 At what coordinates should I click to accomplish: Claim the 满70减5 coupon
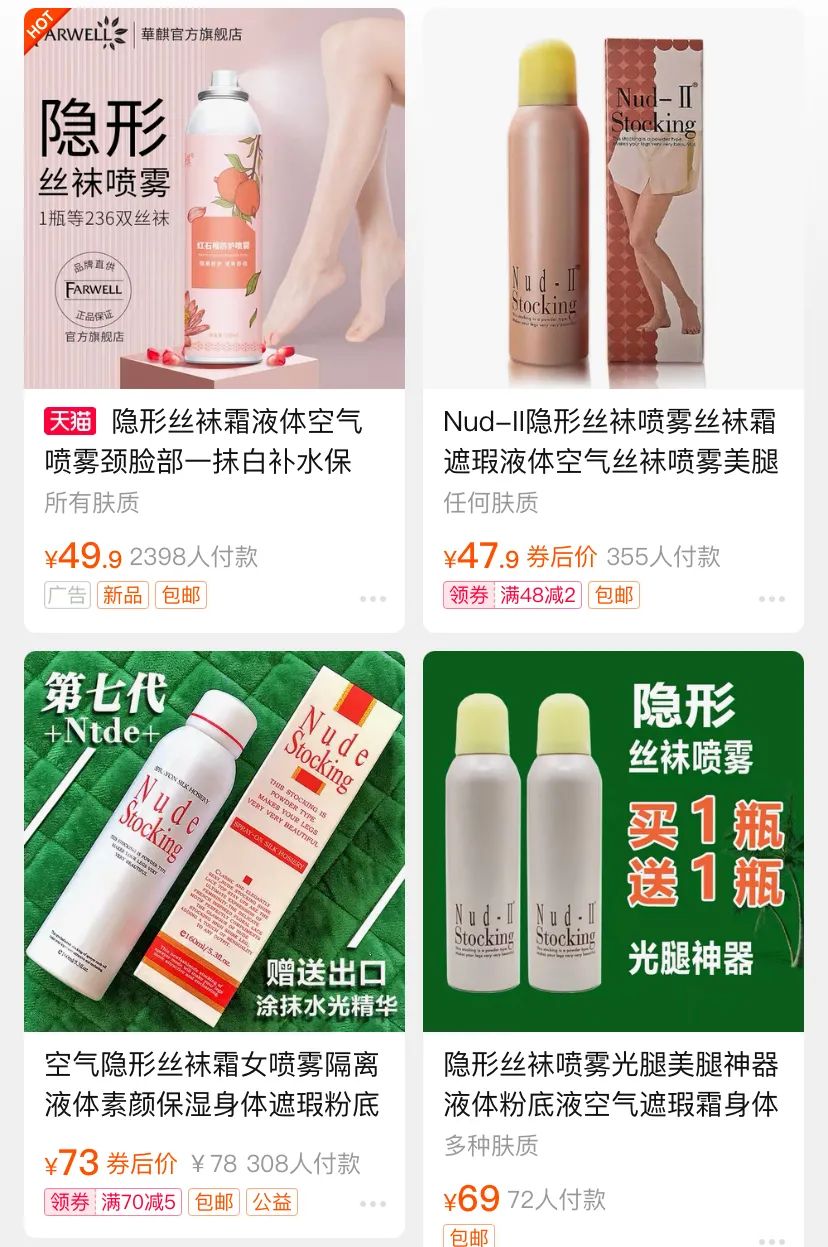point(113,1201)
